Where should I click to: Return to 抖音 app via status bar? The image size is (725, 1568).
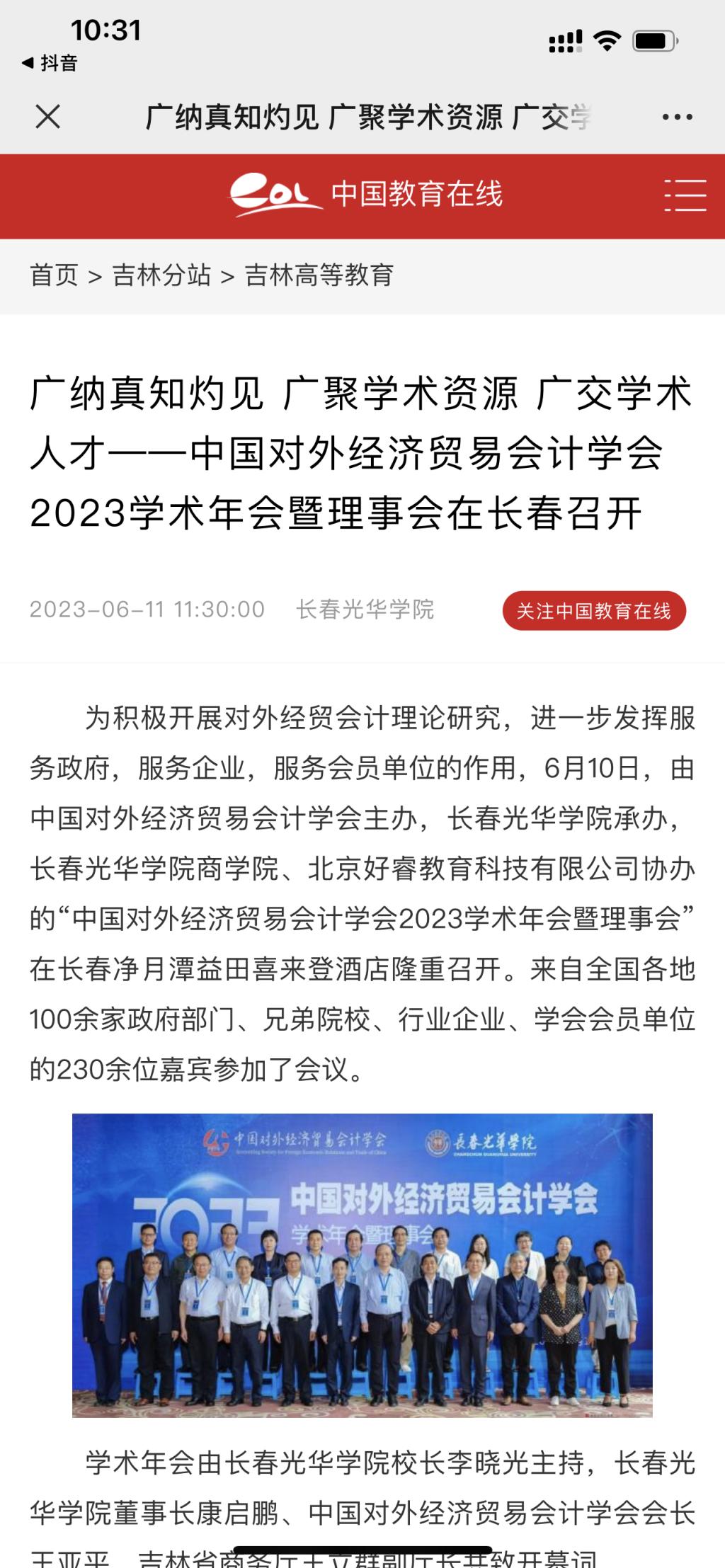tap(50, 63)
